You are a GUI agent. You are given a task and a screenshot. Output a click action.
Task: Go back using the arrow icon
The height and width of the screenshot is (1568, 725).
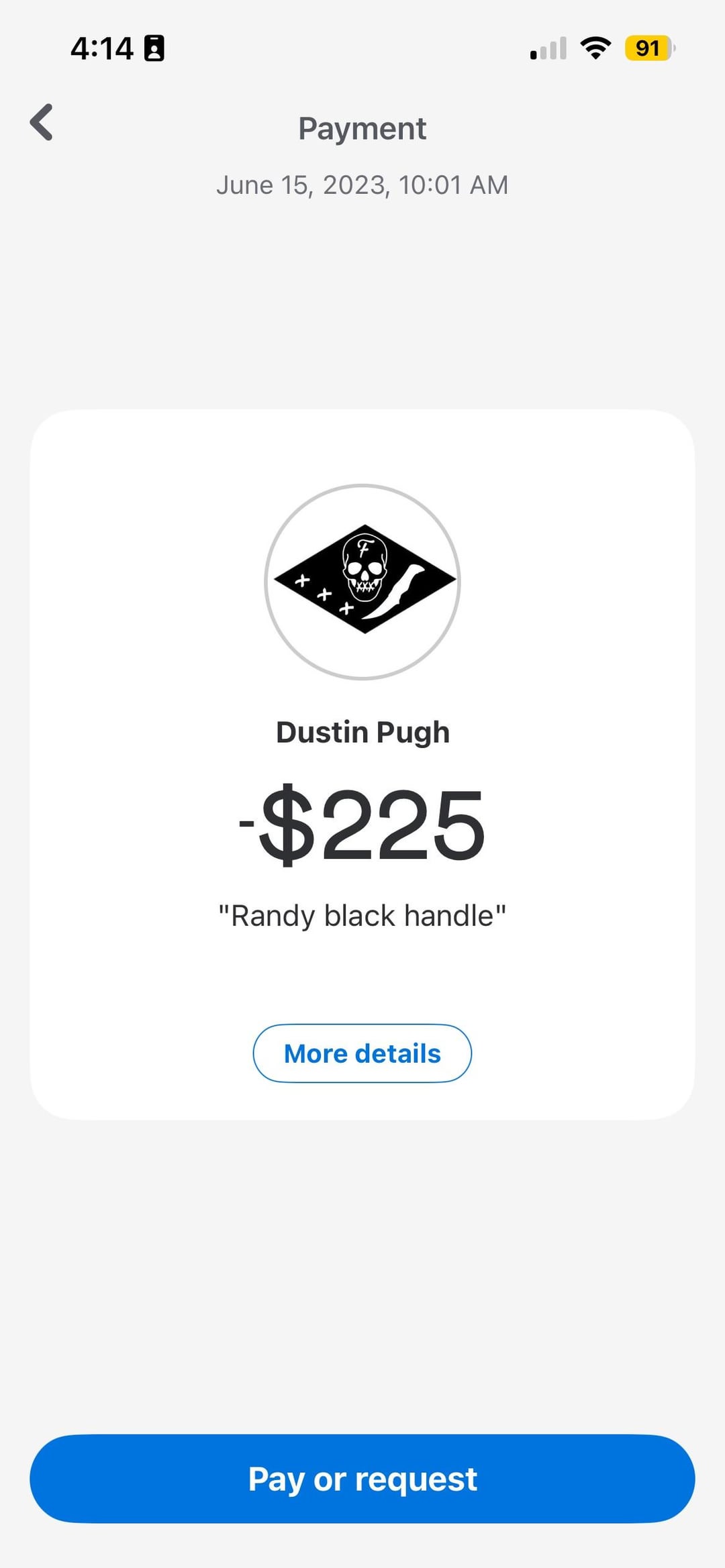click(x=42, y=123)
